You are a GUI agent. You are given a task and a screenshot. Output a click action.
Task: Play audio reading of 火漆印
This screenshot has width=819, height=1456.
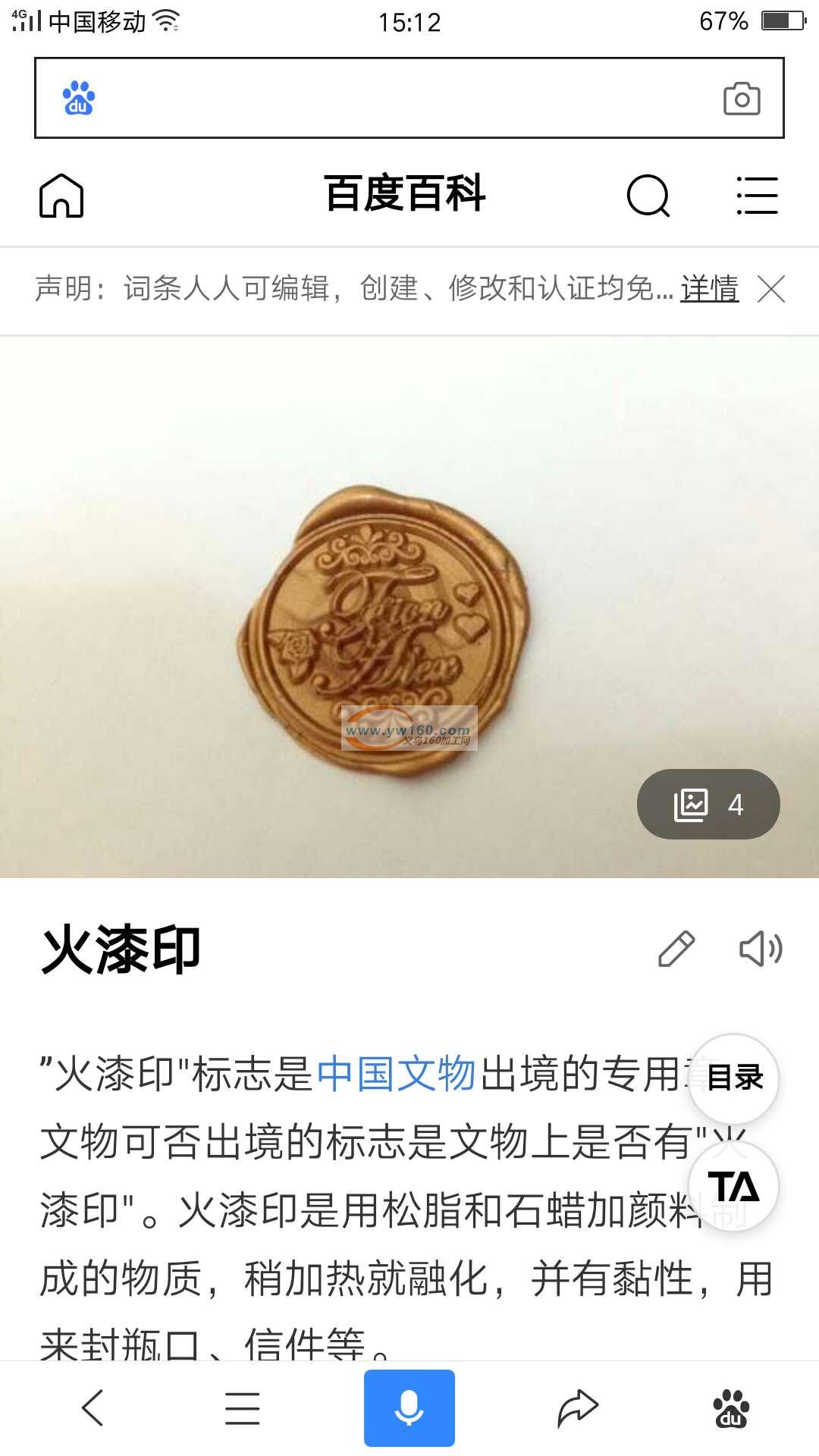(x=761, y=949)
